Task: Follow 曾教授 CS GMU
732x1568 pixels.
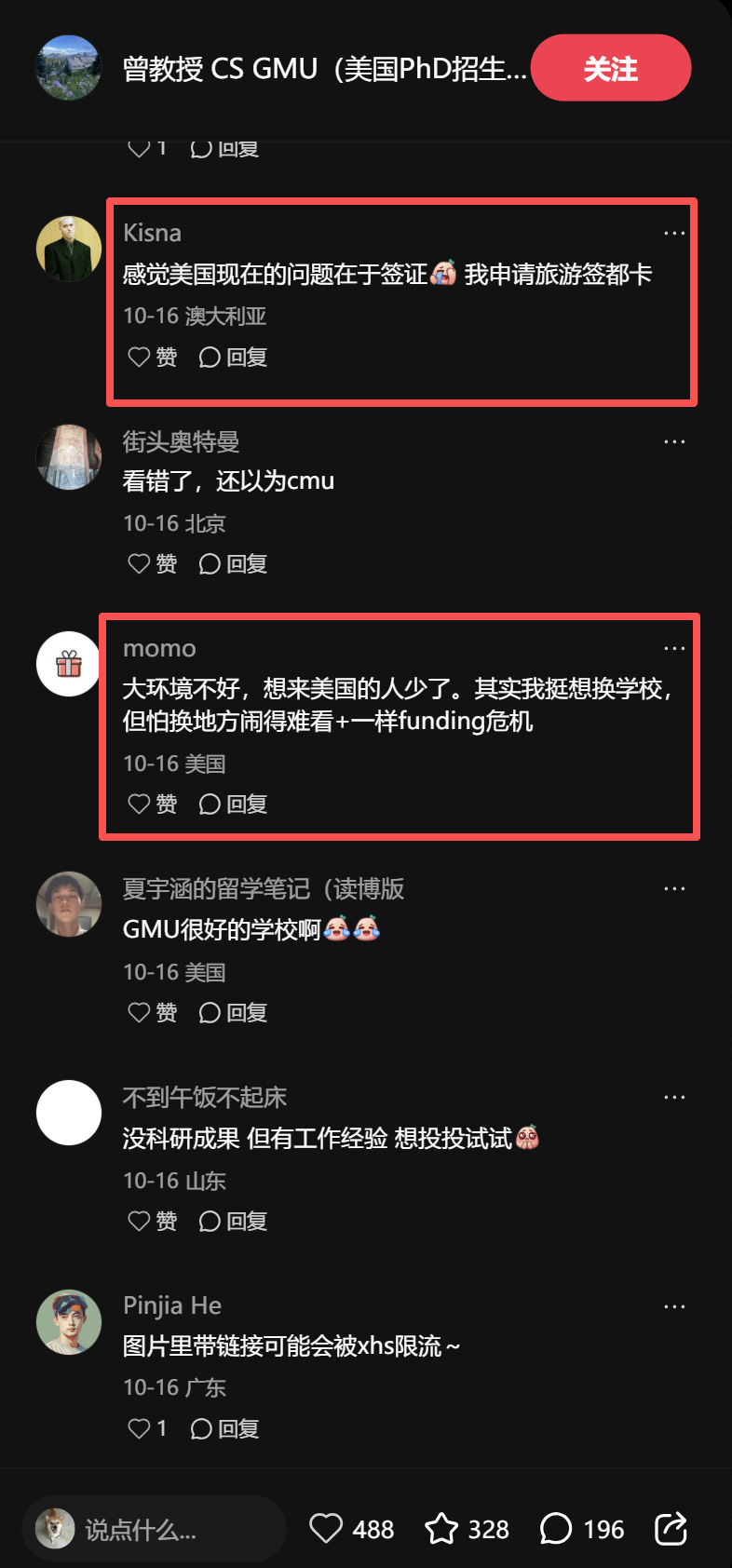Action: 610,68
